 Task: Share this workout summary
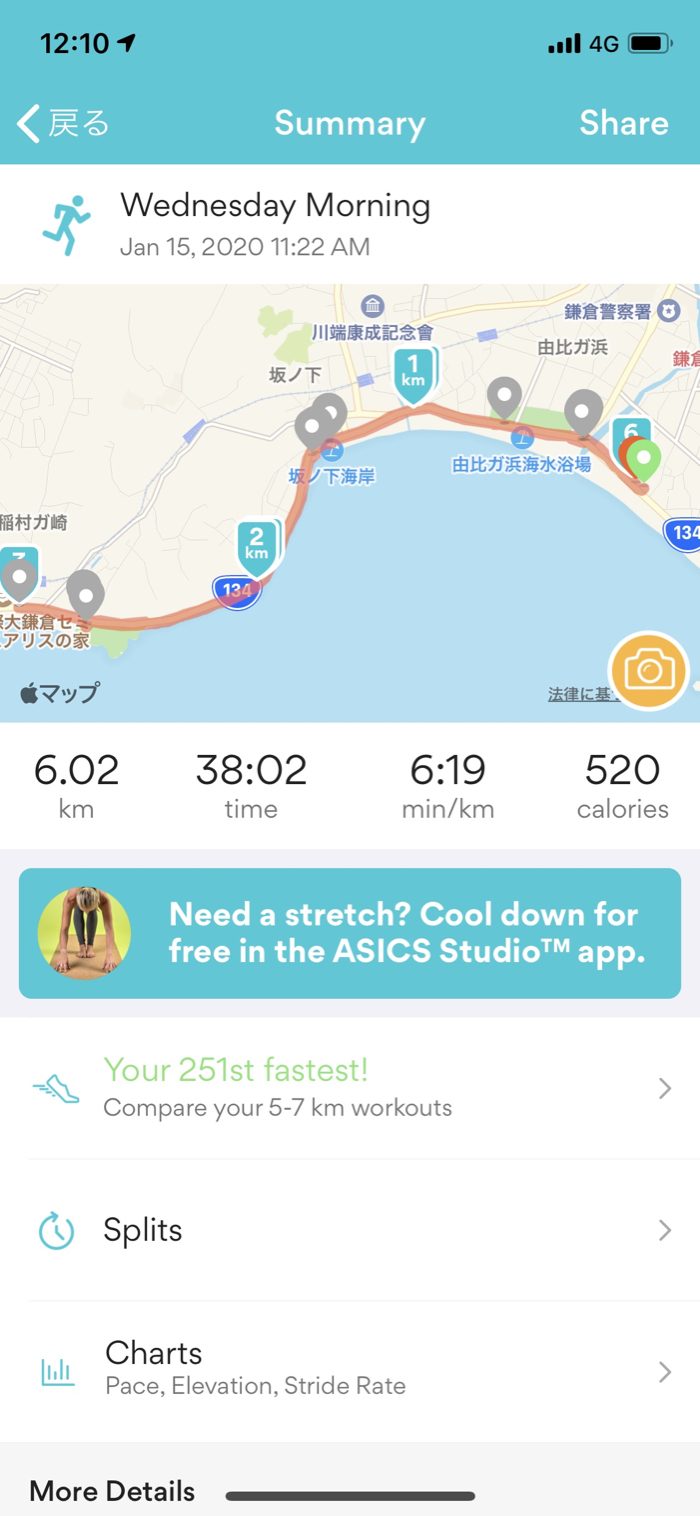coord(623,123)
